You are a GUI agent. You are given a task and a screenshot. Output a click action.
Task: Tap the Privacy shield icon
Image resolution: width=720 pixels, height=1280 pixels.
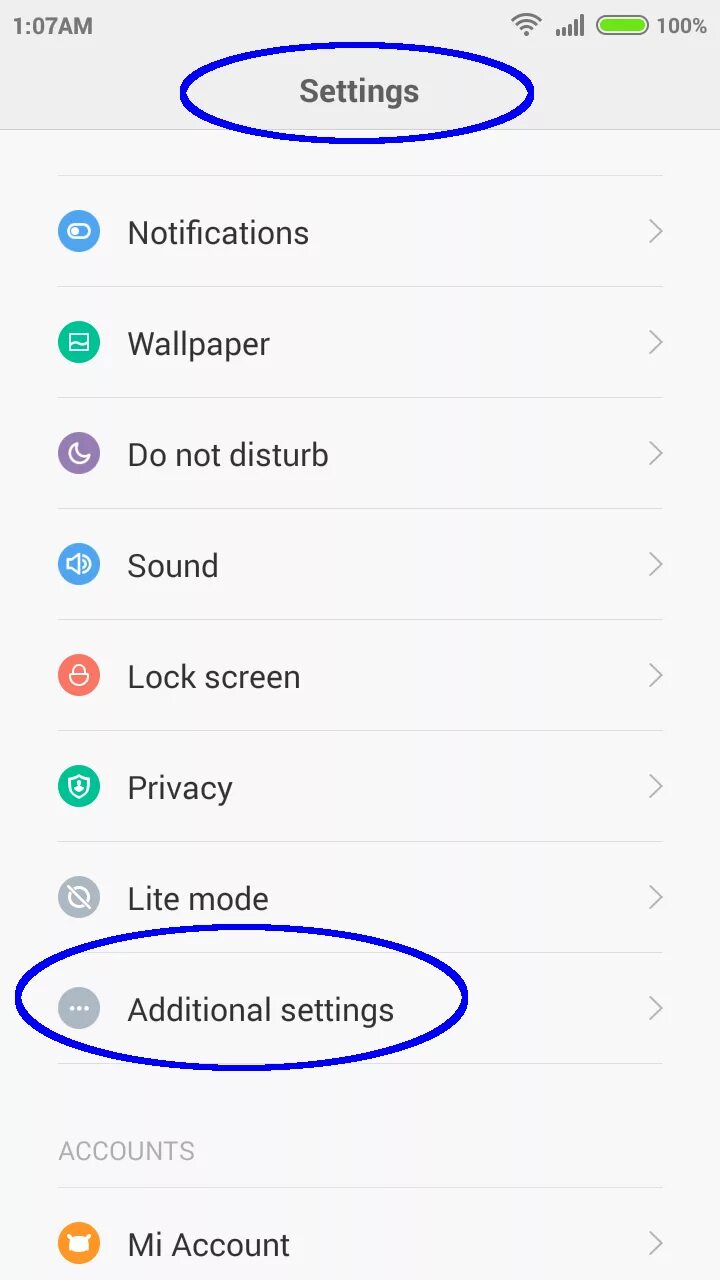(x=79, y=786)
